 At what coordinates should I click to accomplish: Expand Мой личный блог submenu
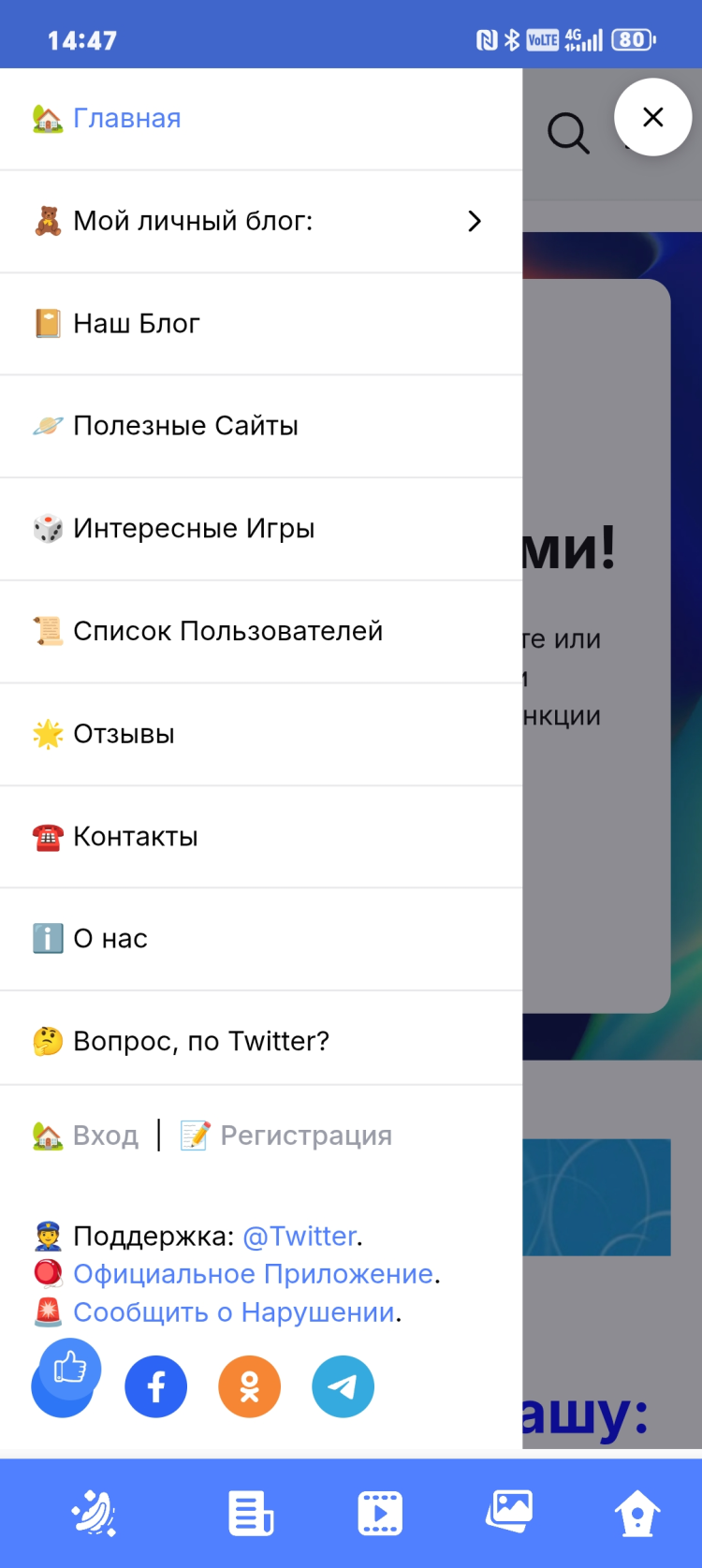tap(475, 221)
